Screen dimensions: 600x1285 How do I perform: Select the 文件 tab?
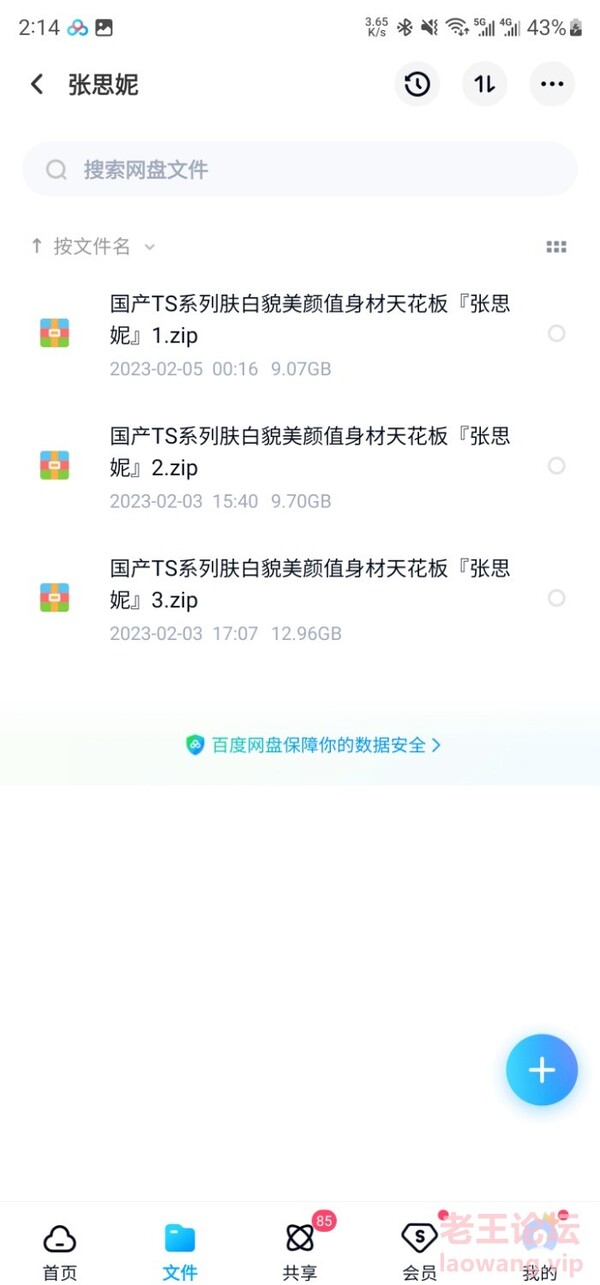click(180, 1249)
